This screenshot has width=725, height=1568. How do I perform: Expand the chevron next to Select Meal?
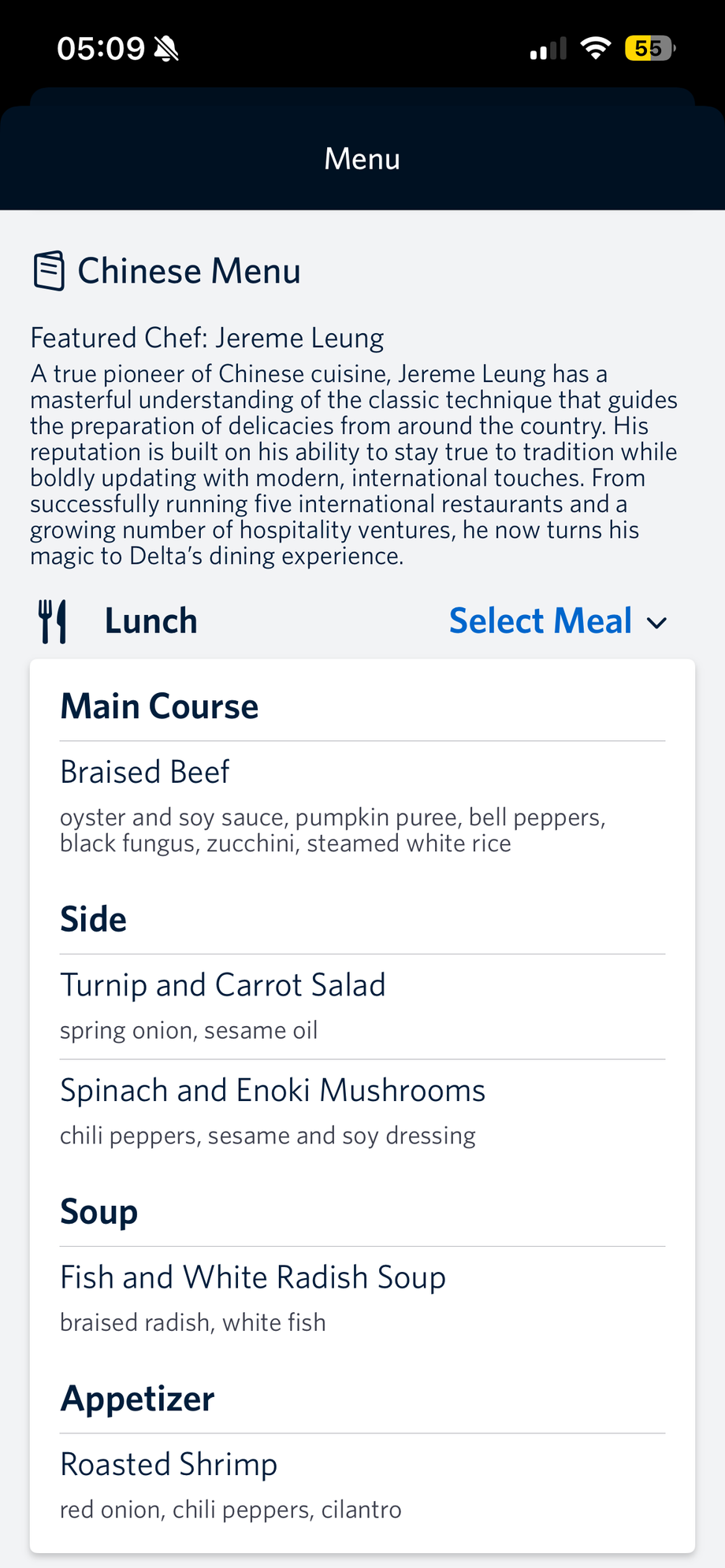[656, 623]
